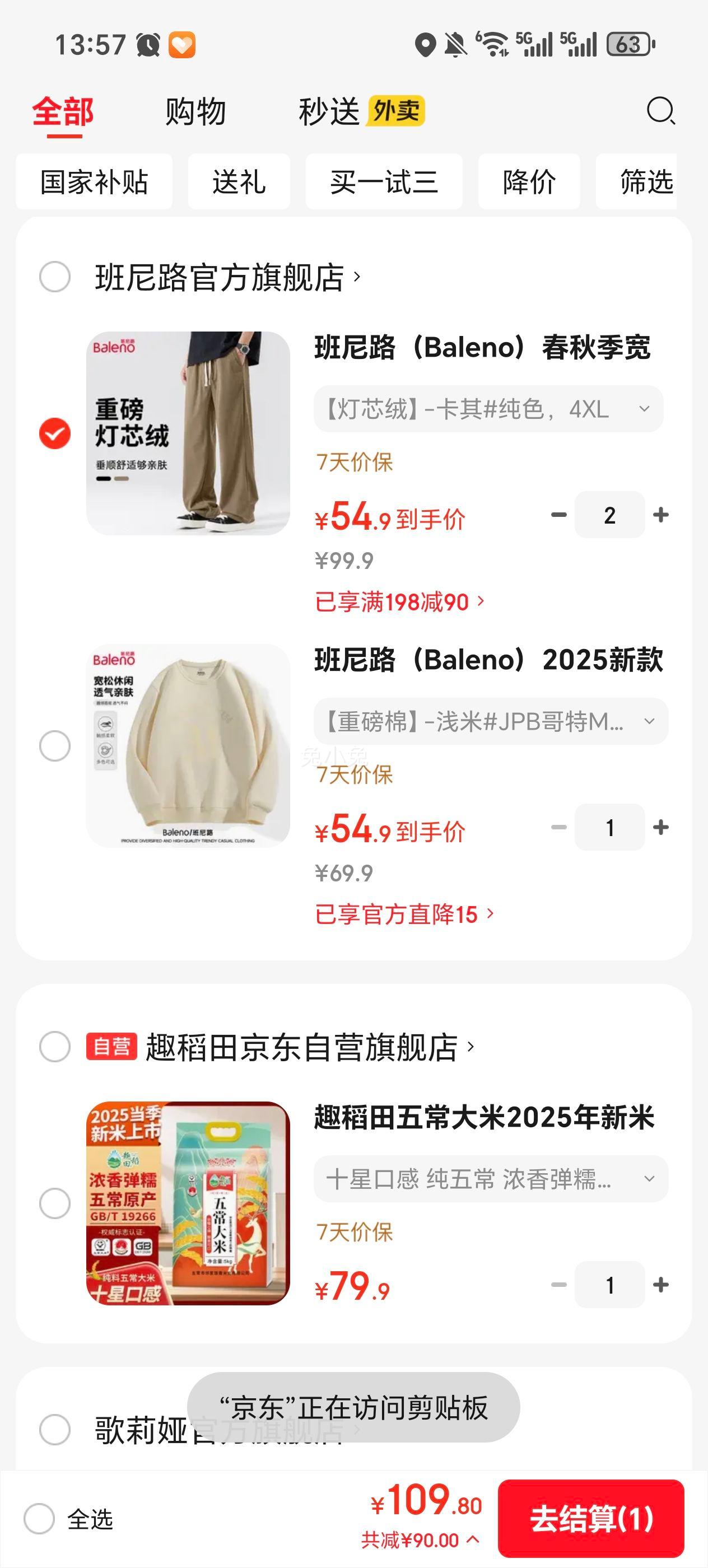Proceed with 去结算 checkout
The width and height of the screenshot is (708, 1568).
point(590,1519)
